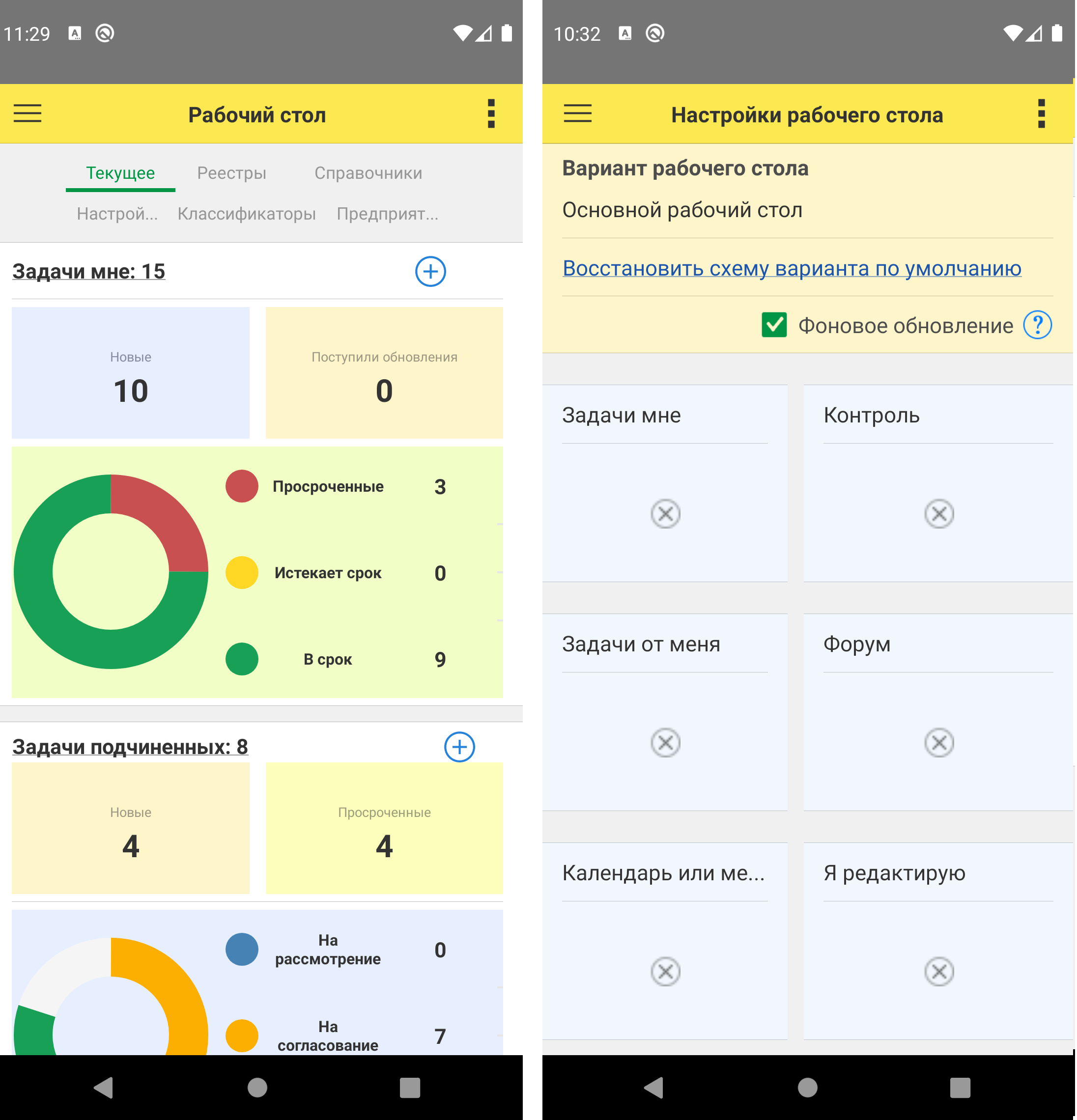Image resolution: width=1077 pixels, height=1120 pixels.
Task: Remove the Задачи от меня widget
Action: click(665, 743)
